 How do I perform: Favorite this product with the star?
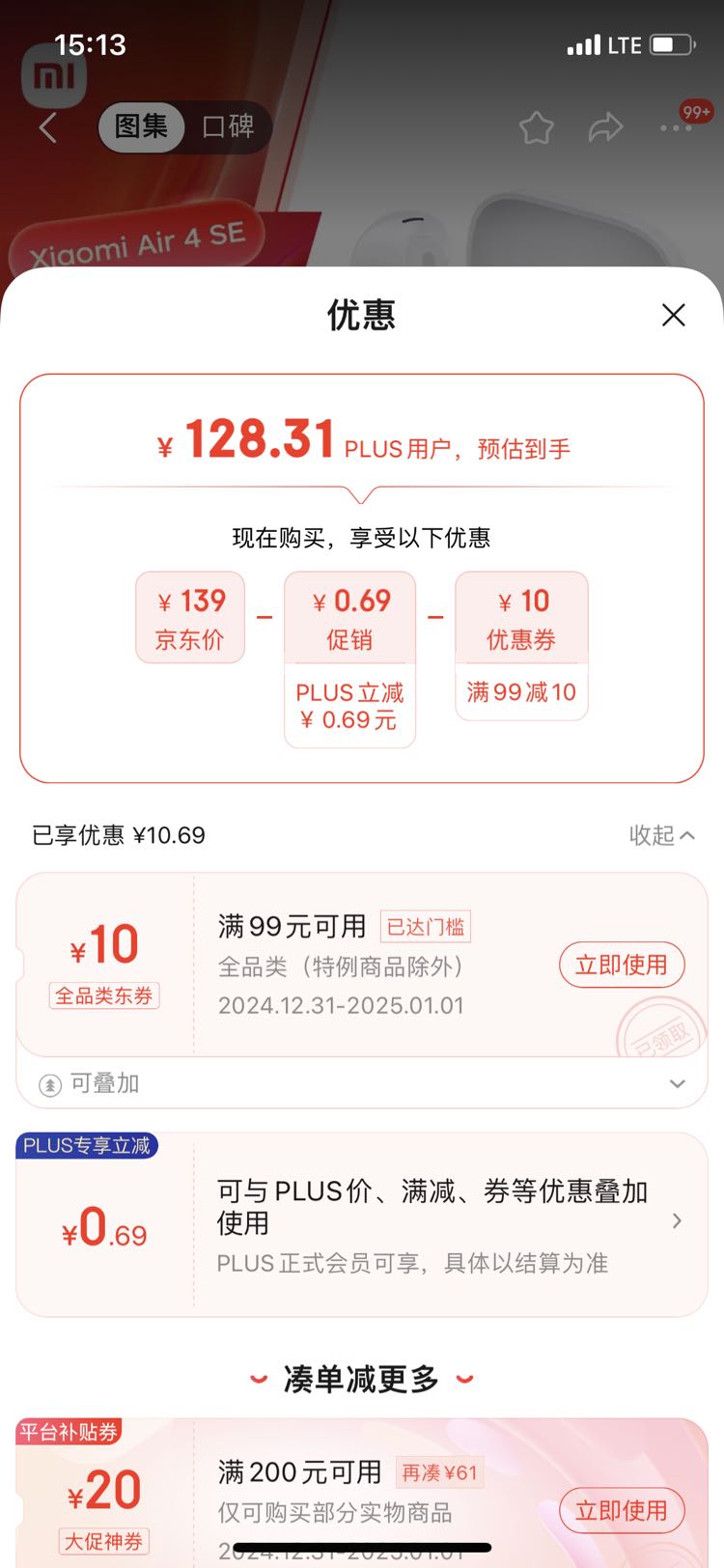[x=537, y=127]
